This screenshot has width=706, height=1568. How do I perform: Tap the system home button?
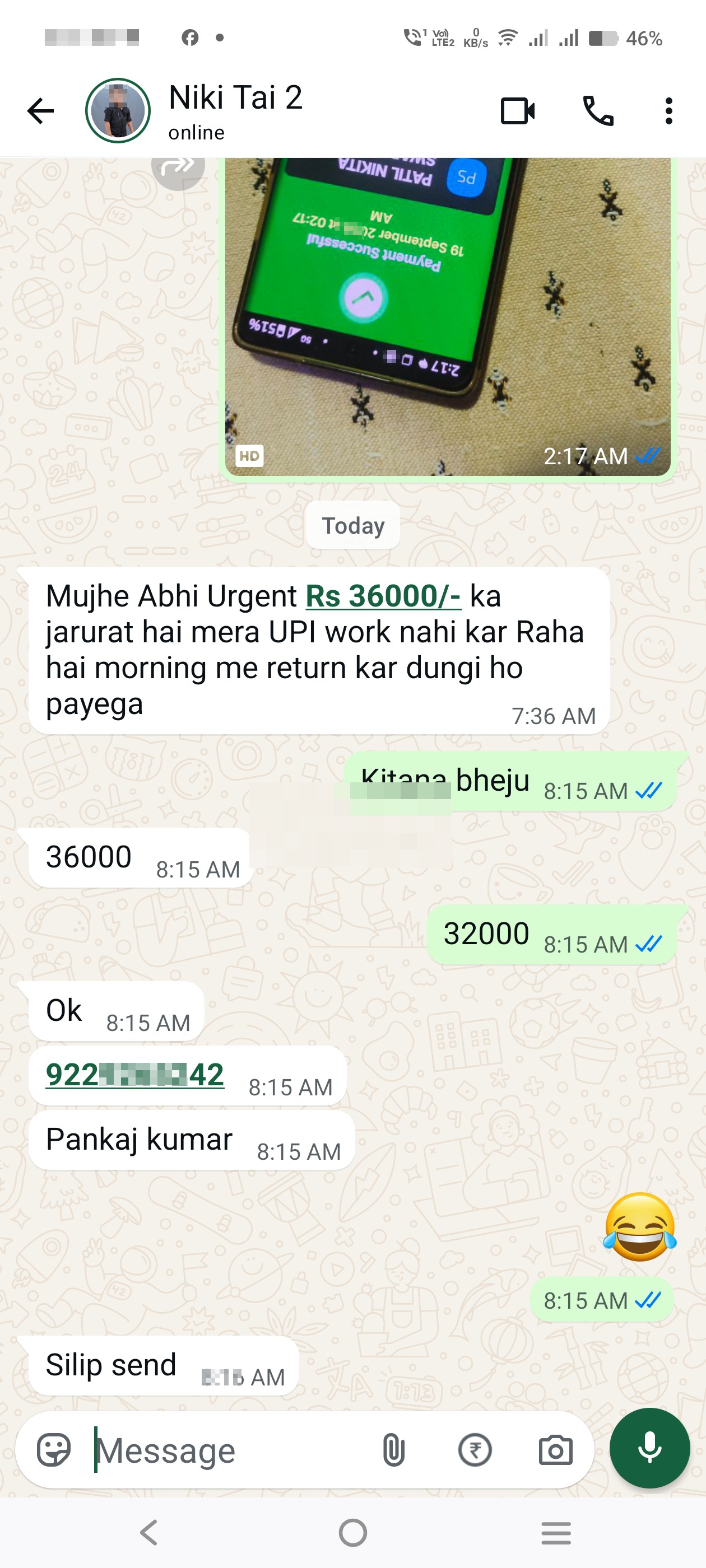click(x=352, y=1533)
